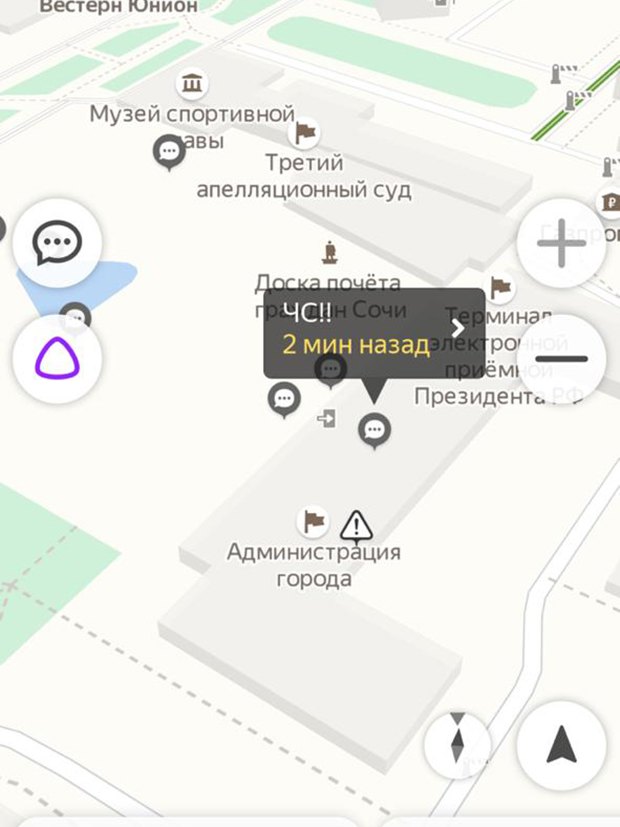Open Третий апелляционный суд map marker
The image size is (620, 827).
(304, 131)
